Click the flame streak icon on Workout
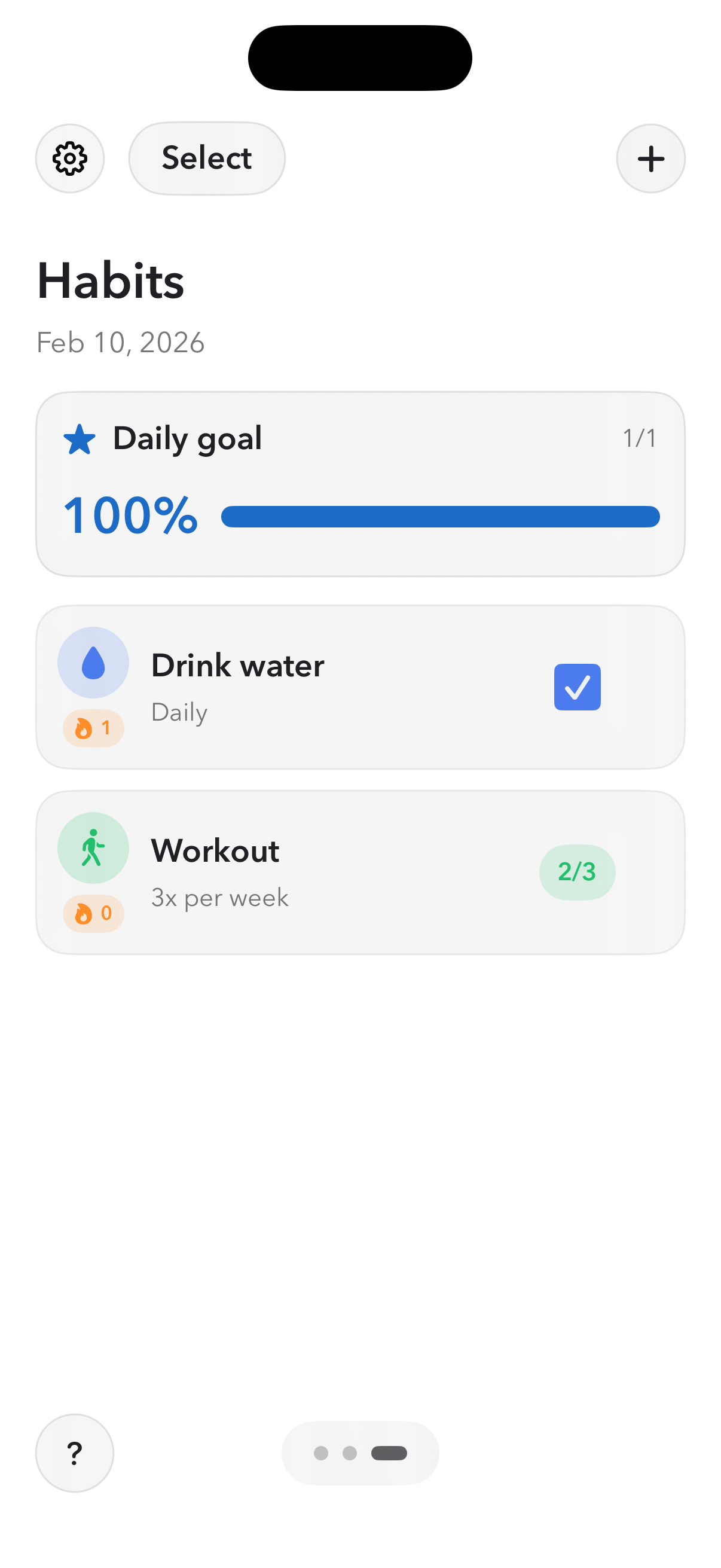The width and height of the screenshot is (721, 1568). (x=93, y=914)
